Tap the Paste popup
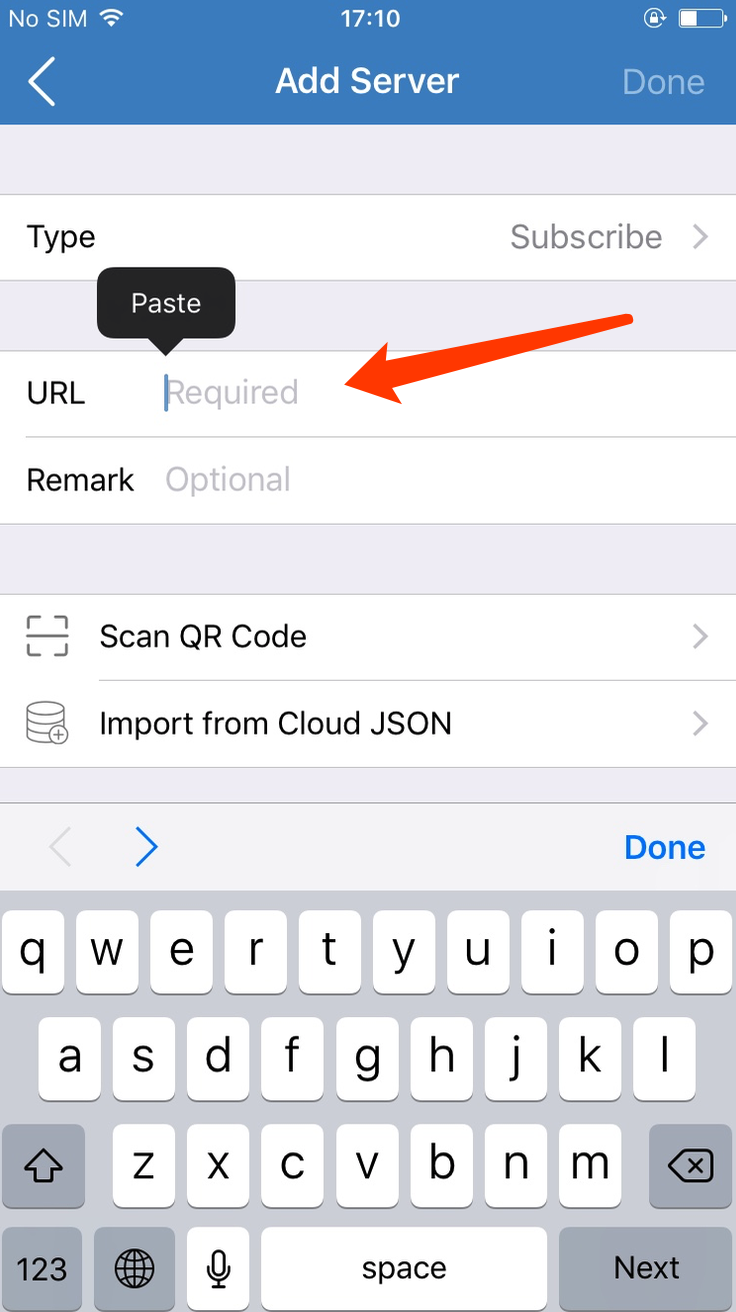Viewport: 736px width, 1312px height. pyautogui.click(x=166, y=303)
